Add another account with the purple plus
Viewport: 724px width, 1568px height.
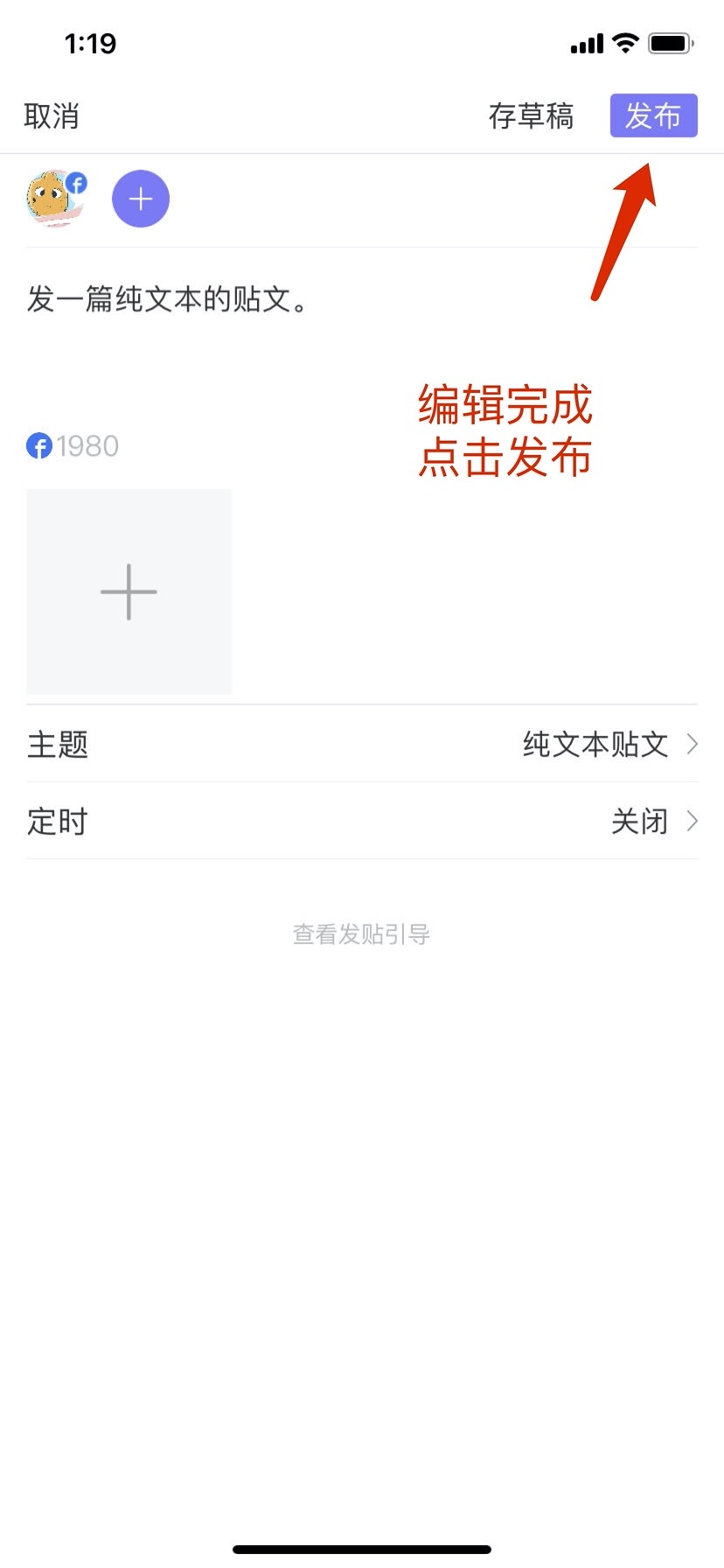[x=141, y=199]
